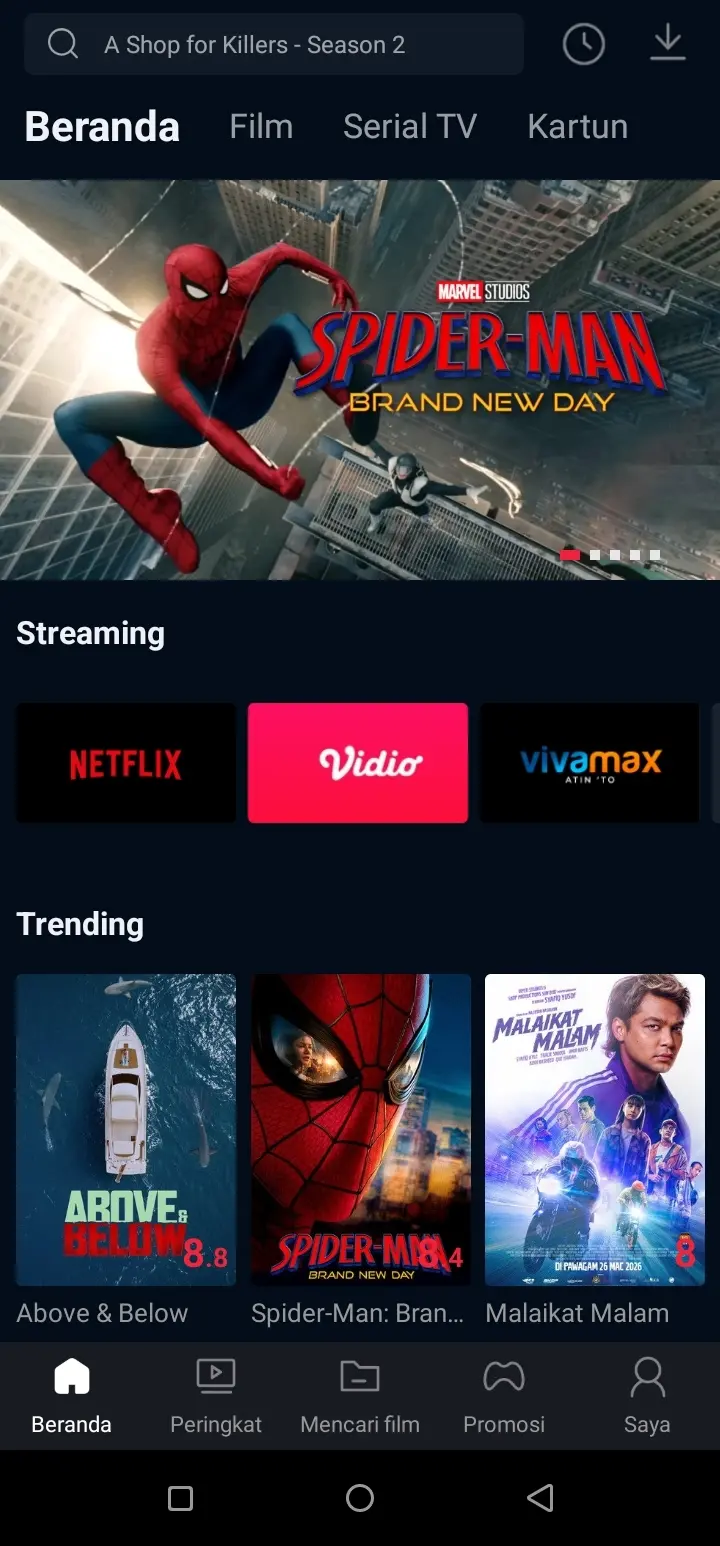Viewport: 720px width, 1546px height.
Task: Open the Malaikat Malam trending poster
Action: pyautogui.click(x=595, y=1130)
